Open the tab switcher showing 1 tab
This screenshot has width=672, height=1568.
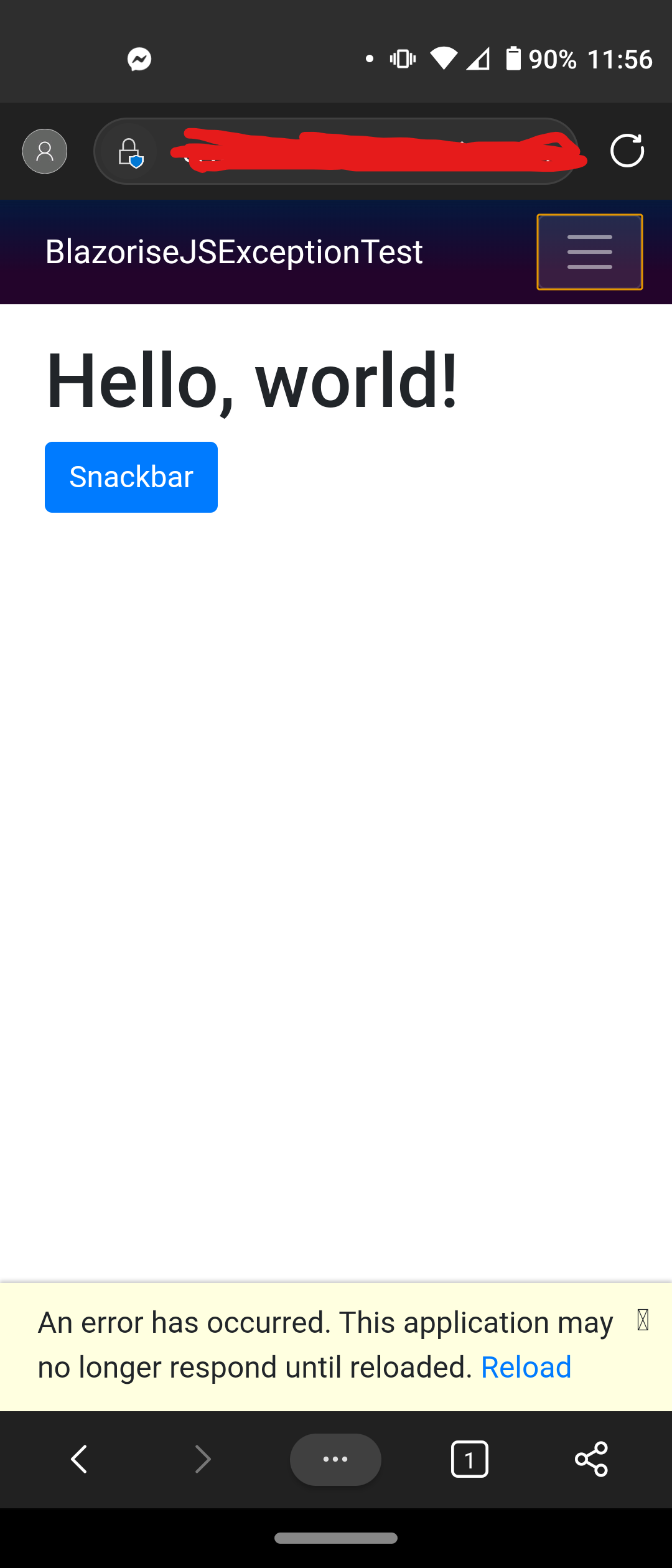click(x=470, y=1459)
